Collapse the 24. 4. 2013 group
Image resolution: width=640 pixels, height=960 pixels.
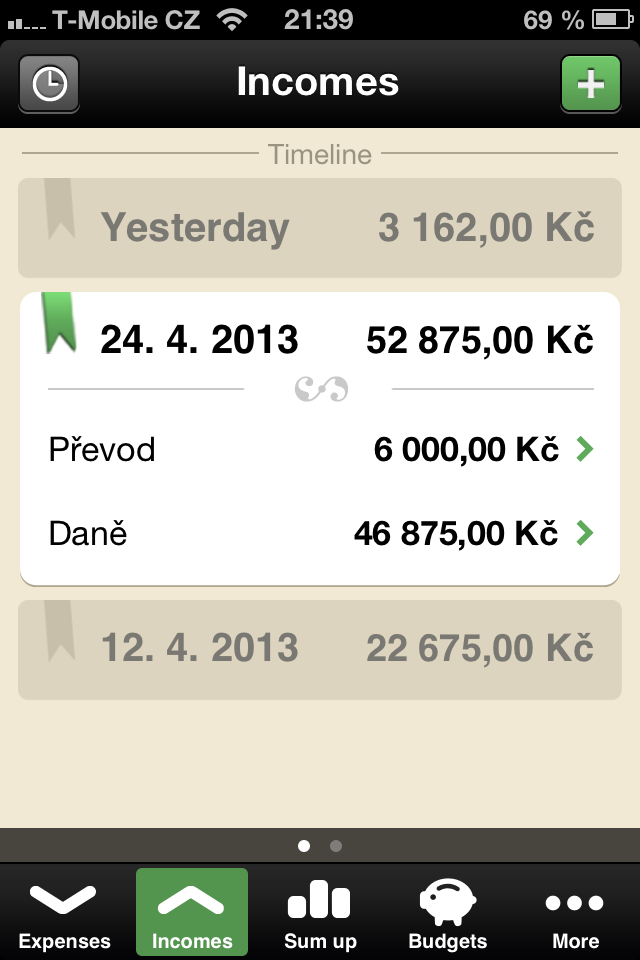pyautogui.click(x=320, y=340)
